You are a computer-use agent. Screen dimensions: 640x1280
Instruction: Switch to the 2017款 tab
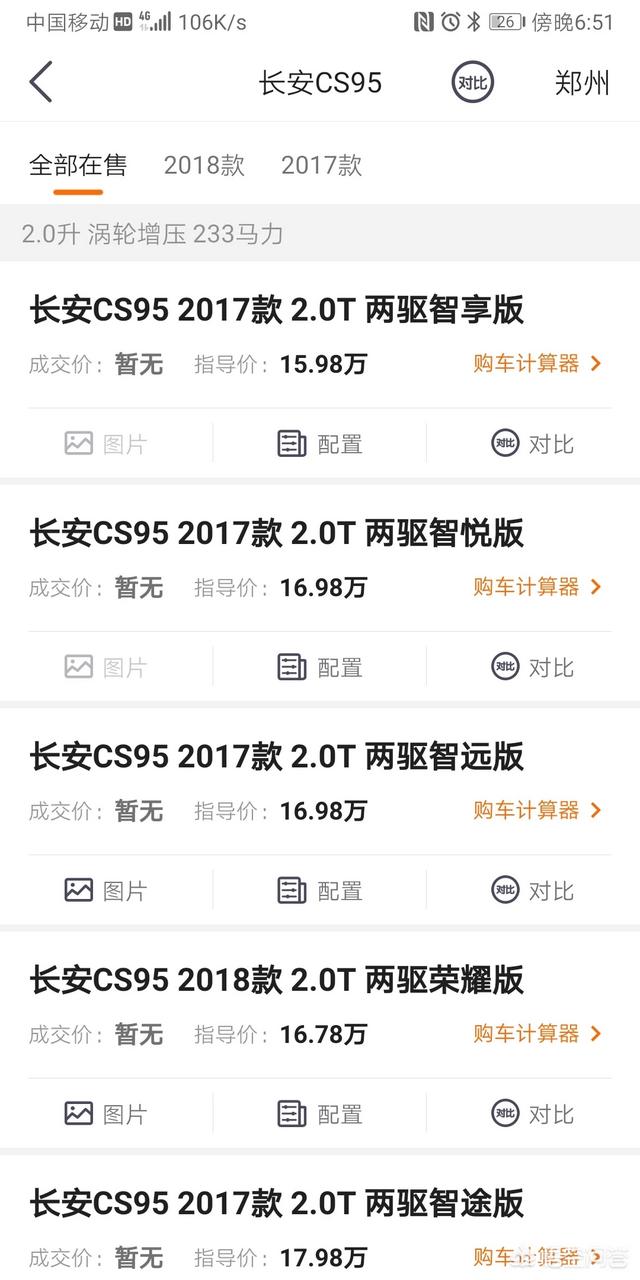(x=321, y=165)
